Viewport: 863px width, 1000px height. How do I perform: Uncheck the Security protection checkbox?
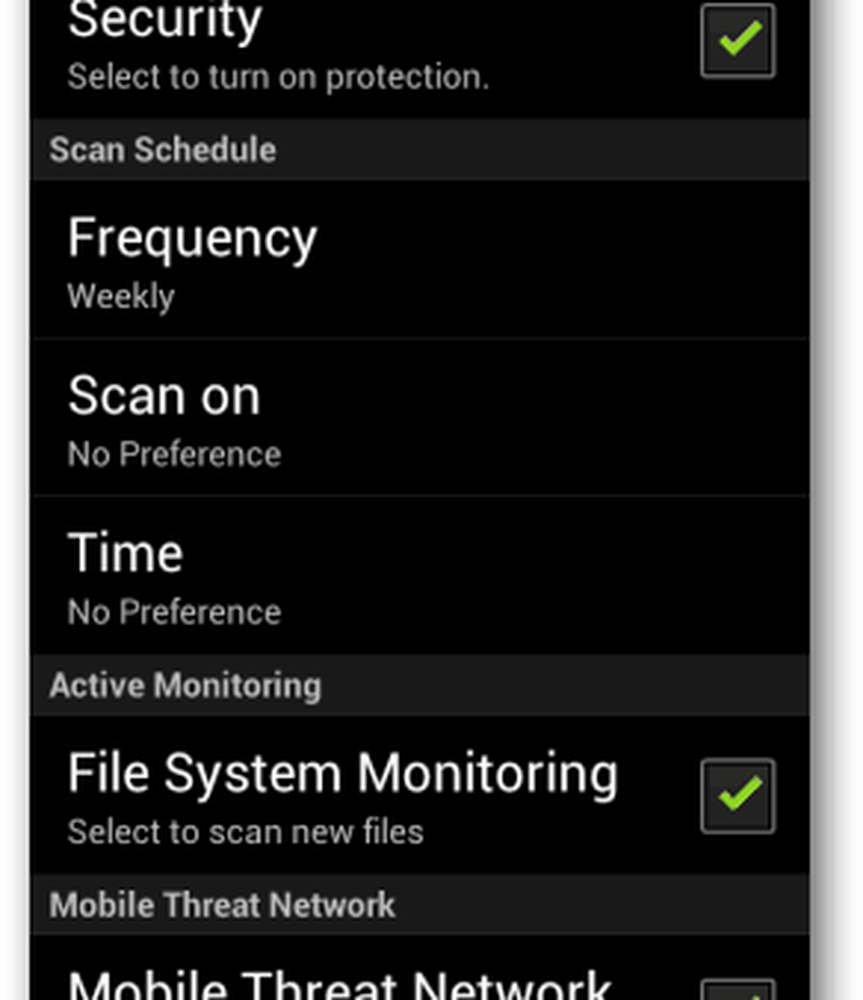tap(737, 41)
